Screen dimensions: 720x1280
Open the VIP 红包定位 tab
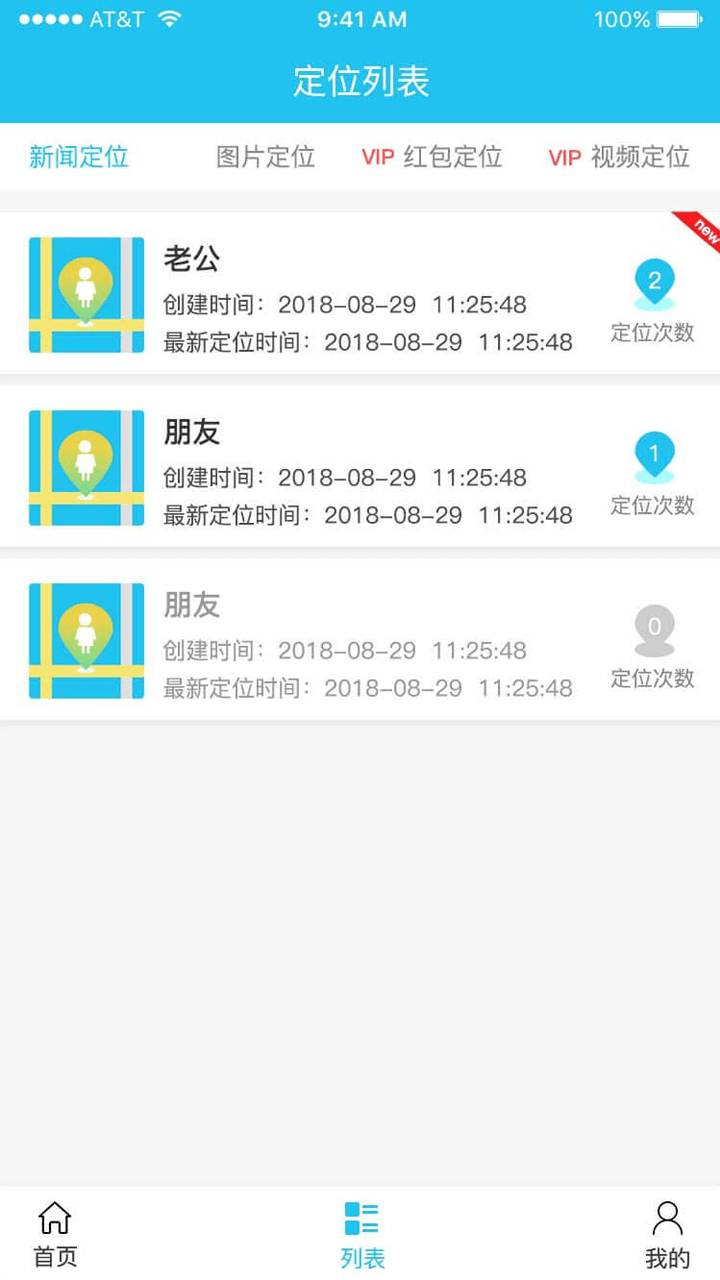pos(434,157)
